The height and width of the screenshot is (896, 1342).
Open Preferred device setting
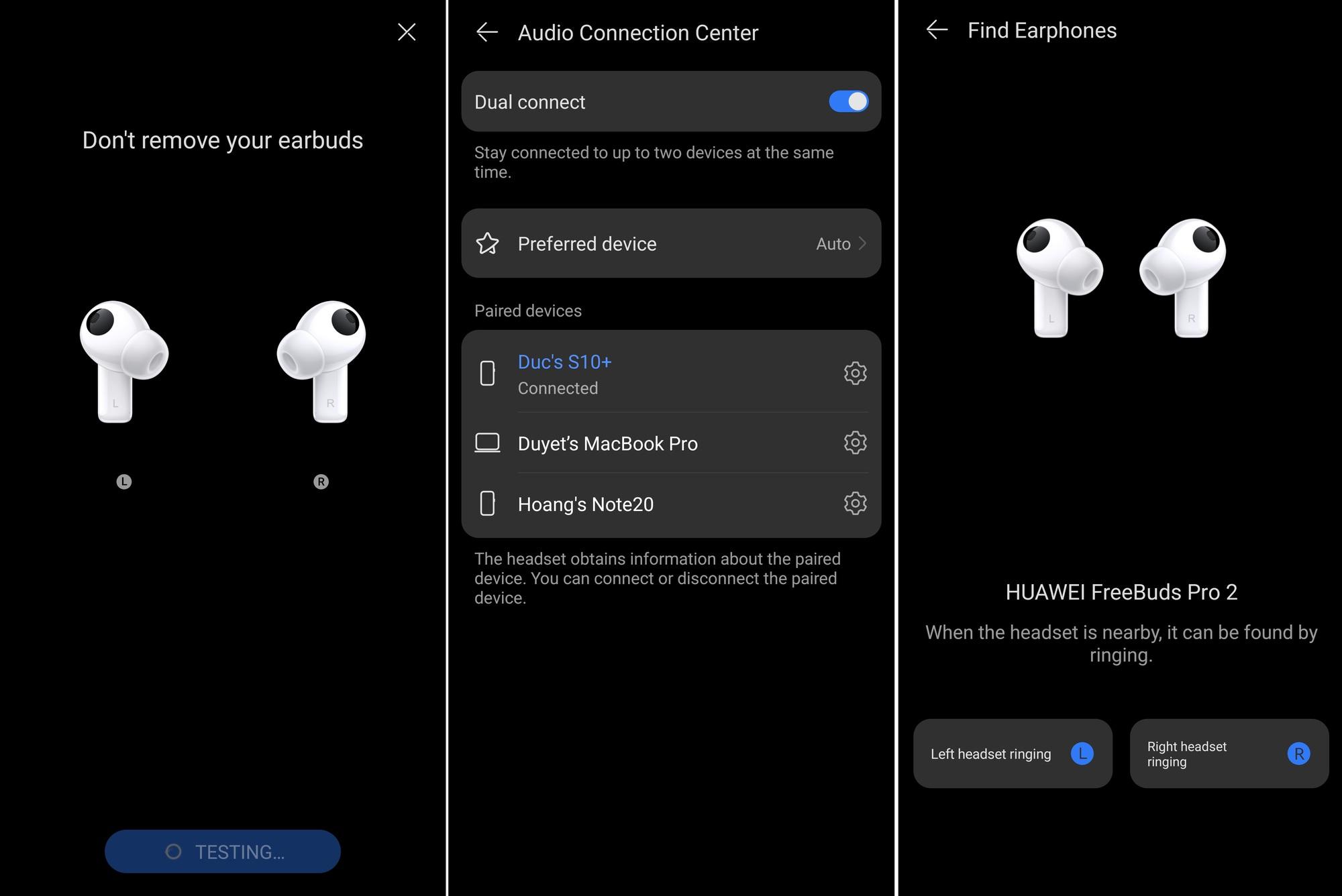(x=671, y=243)
